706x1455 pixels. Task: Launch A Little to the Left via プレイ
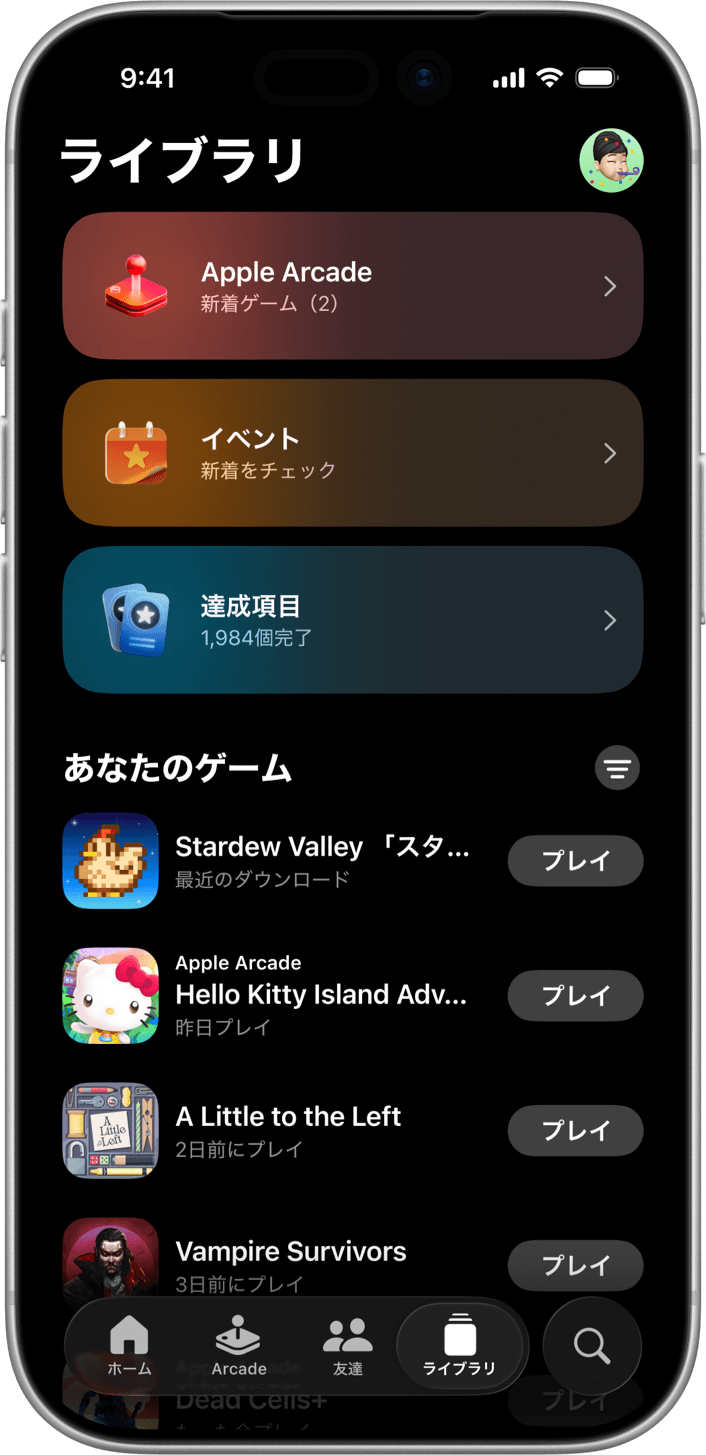tap(575, 1131)
